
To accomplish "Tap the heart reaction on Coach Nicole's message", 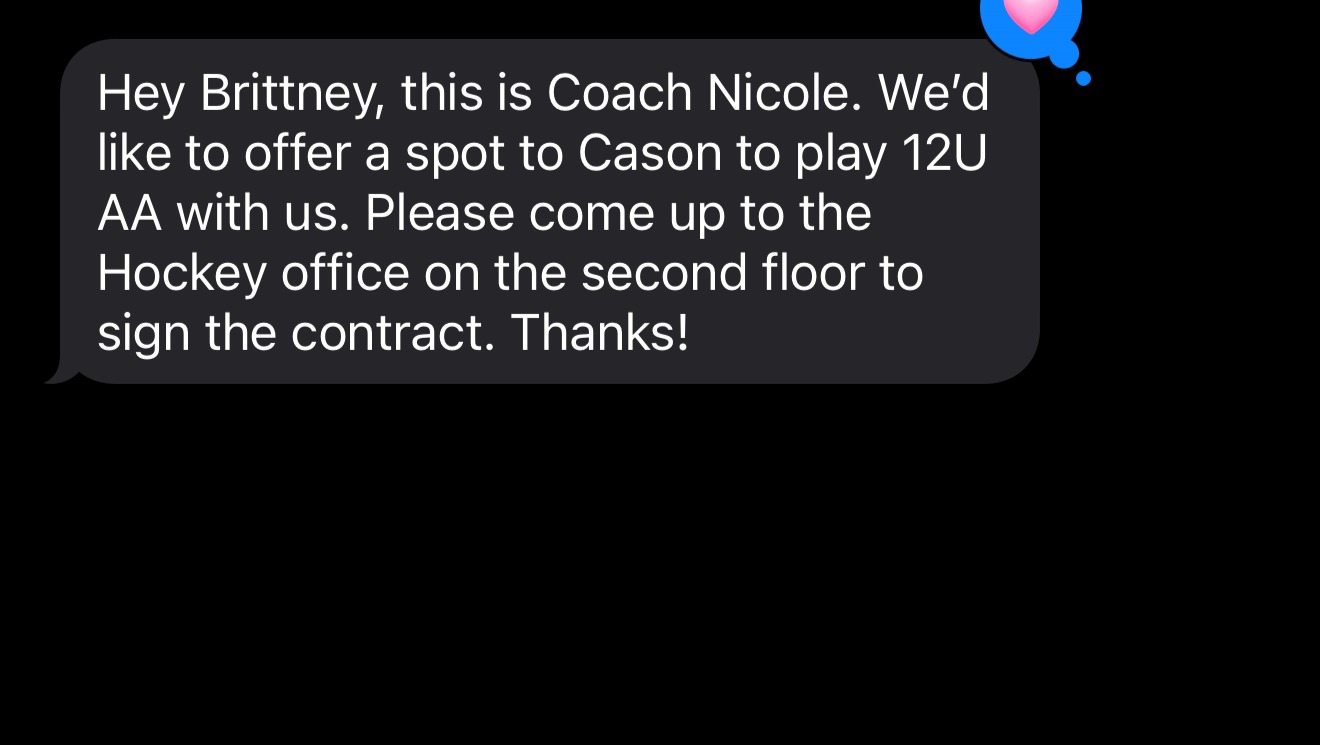I will click(x=1030, y=16).
